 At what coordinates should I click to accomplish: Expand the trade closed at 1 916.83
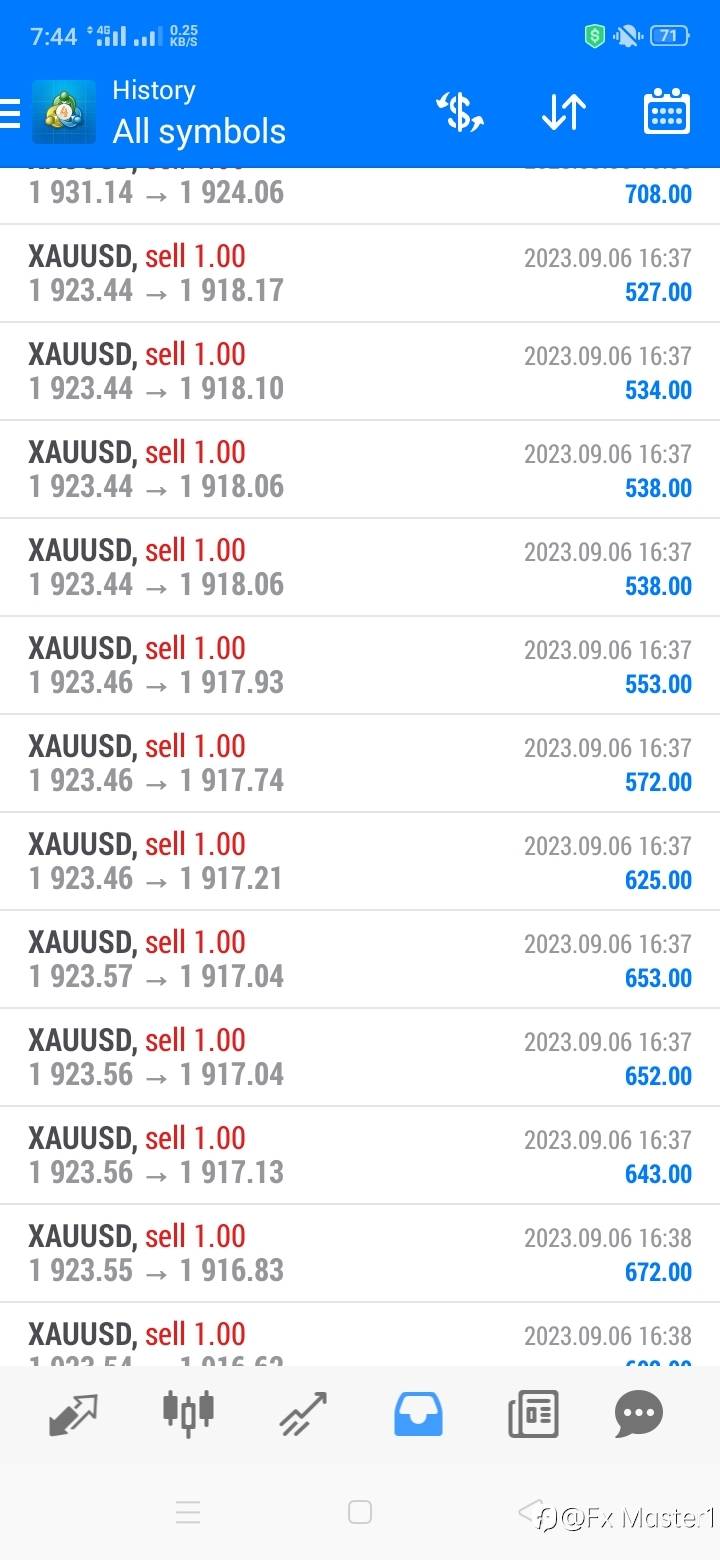pyautogui.click(x=360, y=1254)
